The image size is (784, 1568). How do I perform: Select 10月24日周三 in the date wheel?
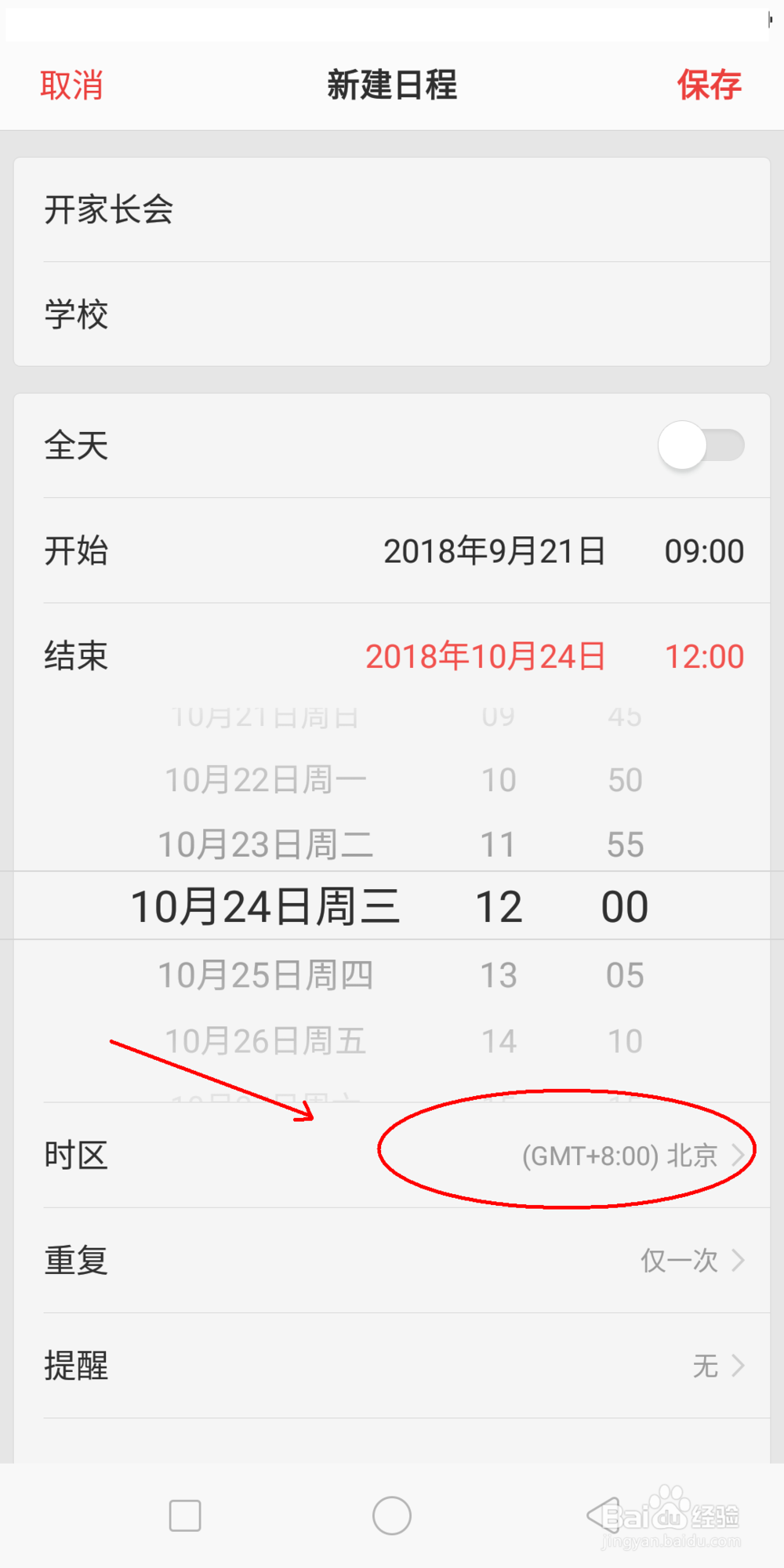[x=267, y=906]
